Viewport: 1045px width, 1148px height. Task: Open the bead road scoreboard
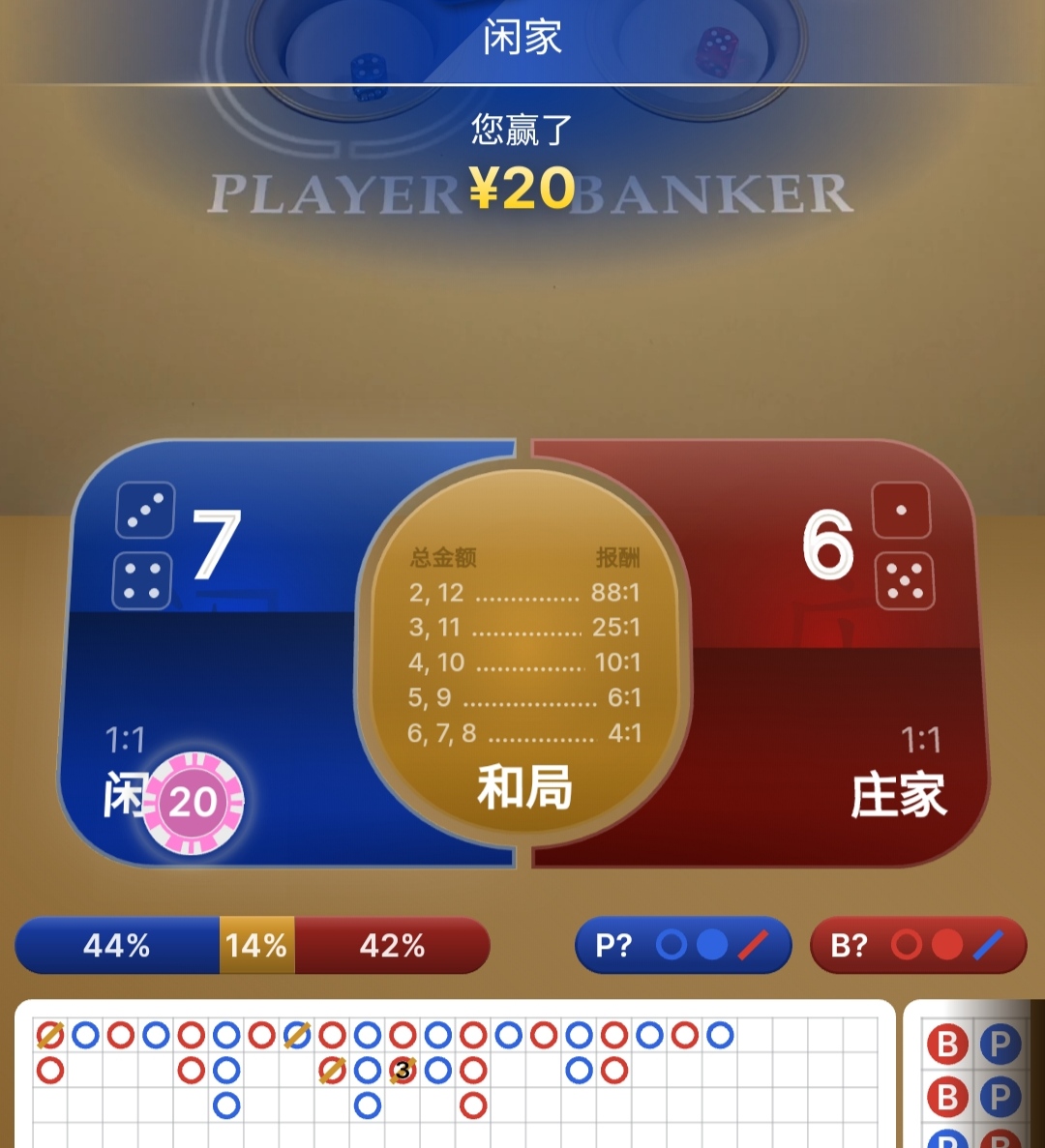click(x=455, y=1074)
